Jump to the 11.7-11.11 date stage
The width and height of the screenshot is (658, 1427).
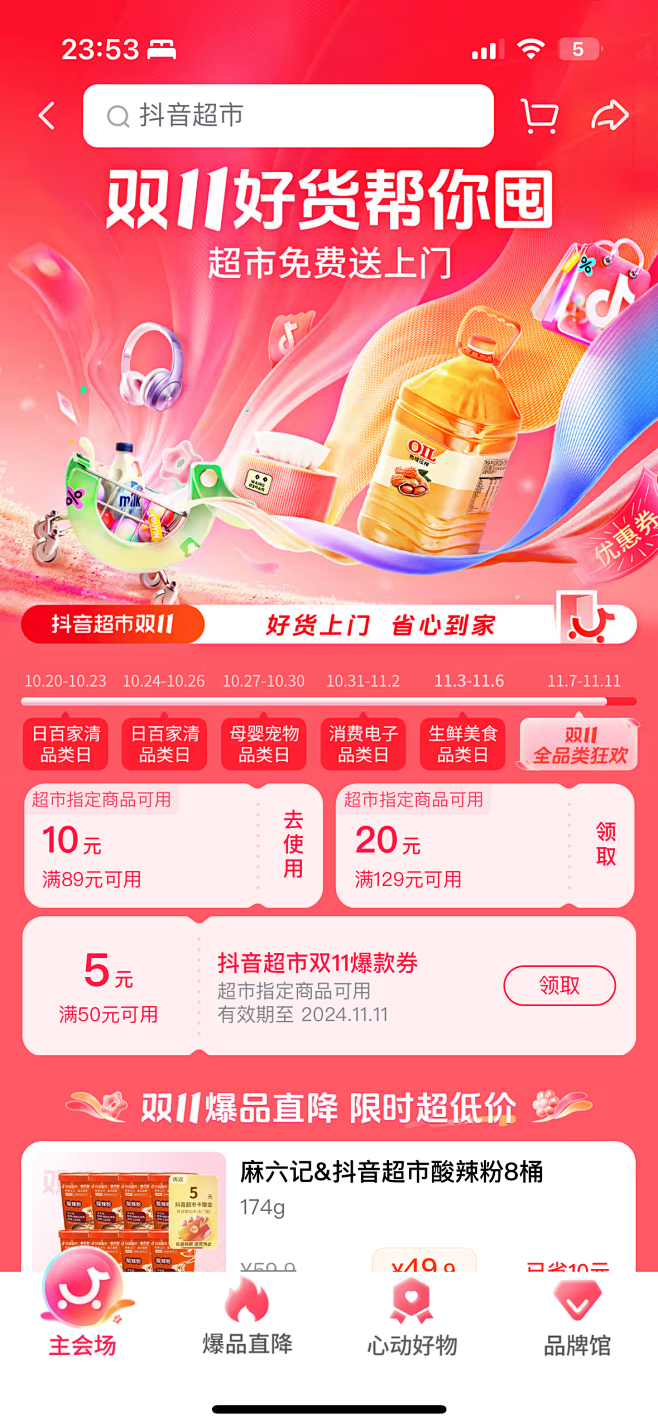584,681
